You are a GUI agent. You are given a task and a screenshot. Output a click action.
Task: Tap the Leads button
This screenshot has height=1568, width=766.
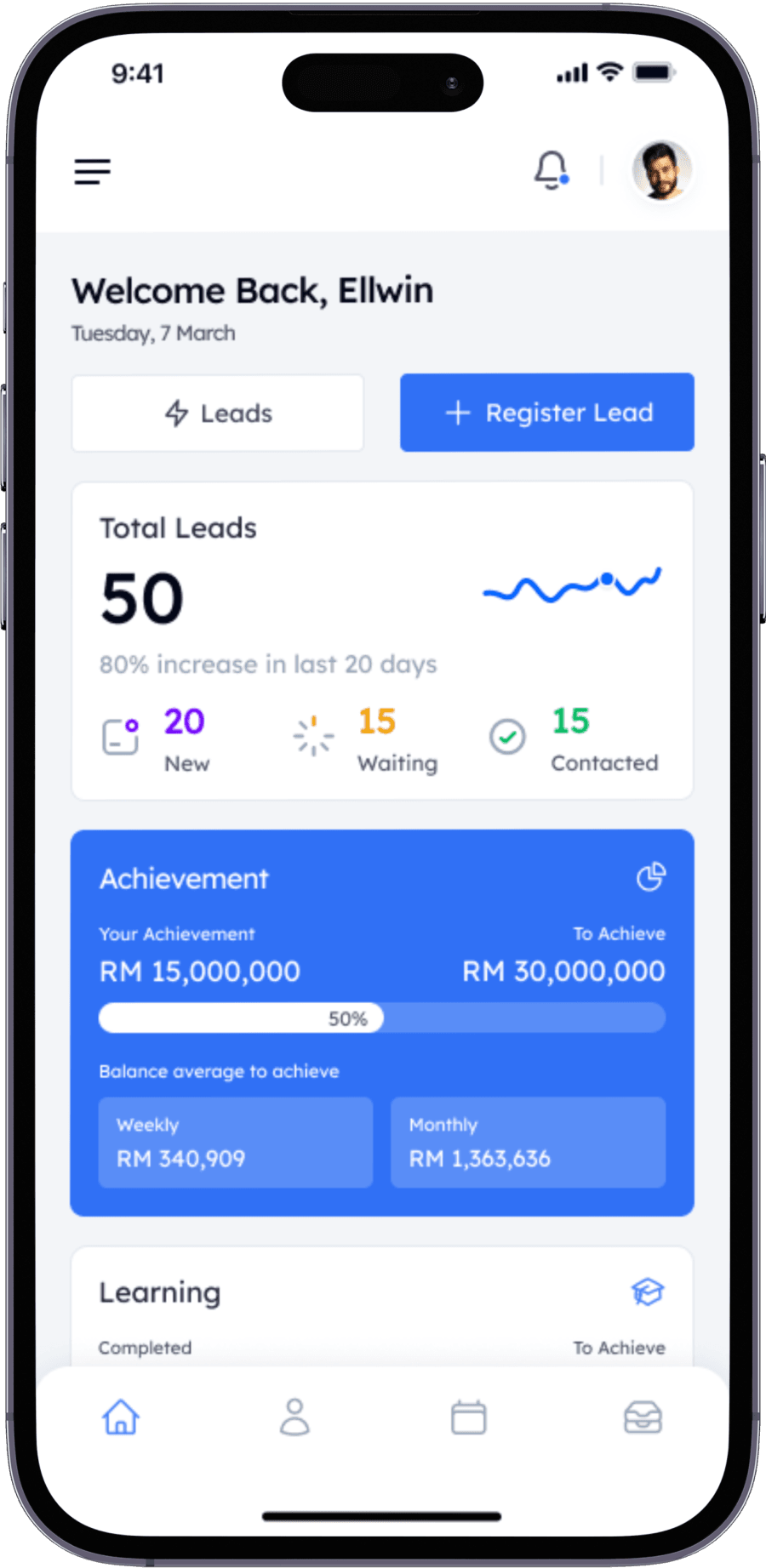[218, 413]
